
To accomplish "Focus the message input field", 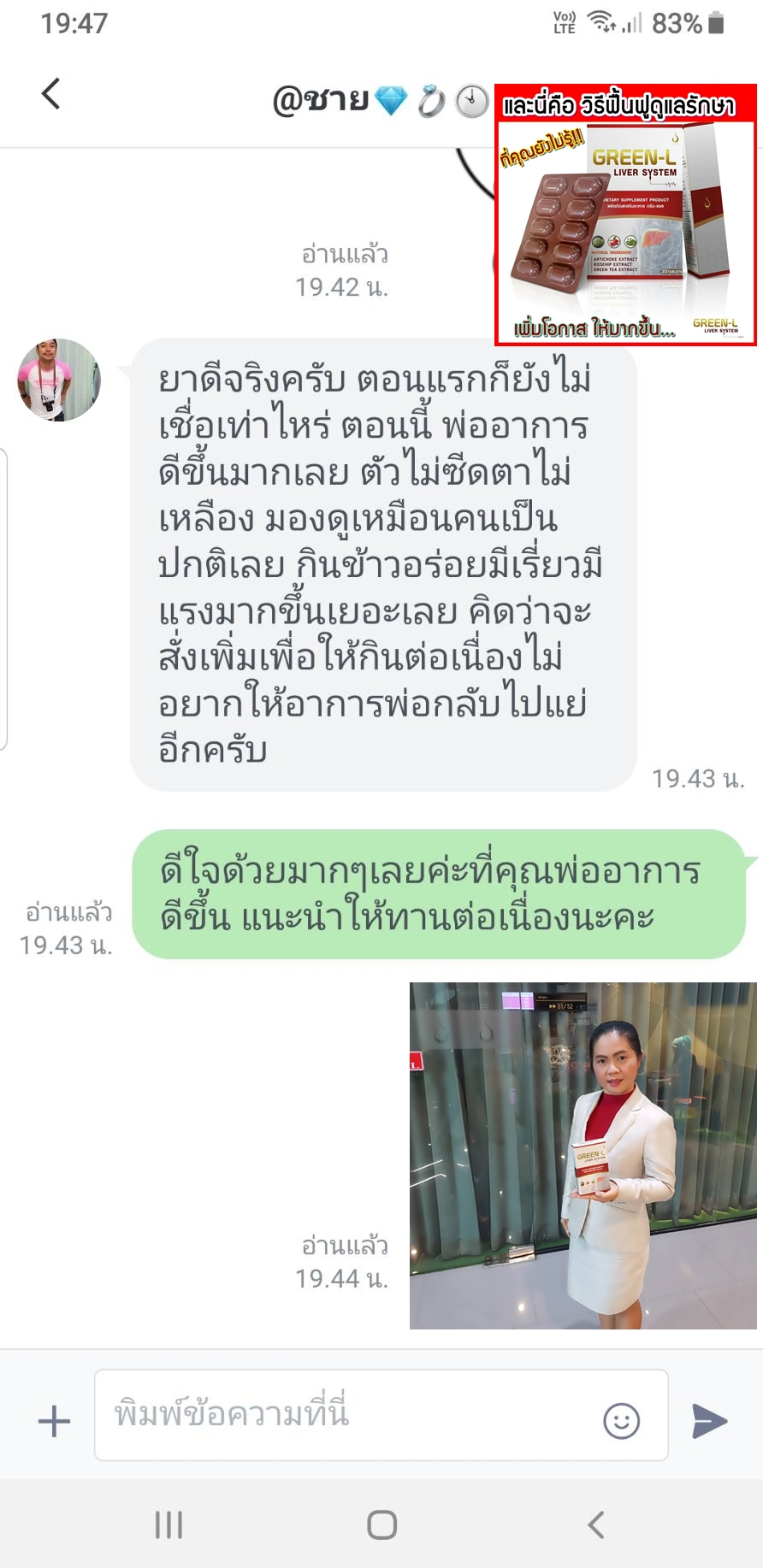I will pos(342,1415).
